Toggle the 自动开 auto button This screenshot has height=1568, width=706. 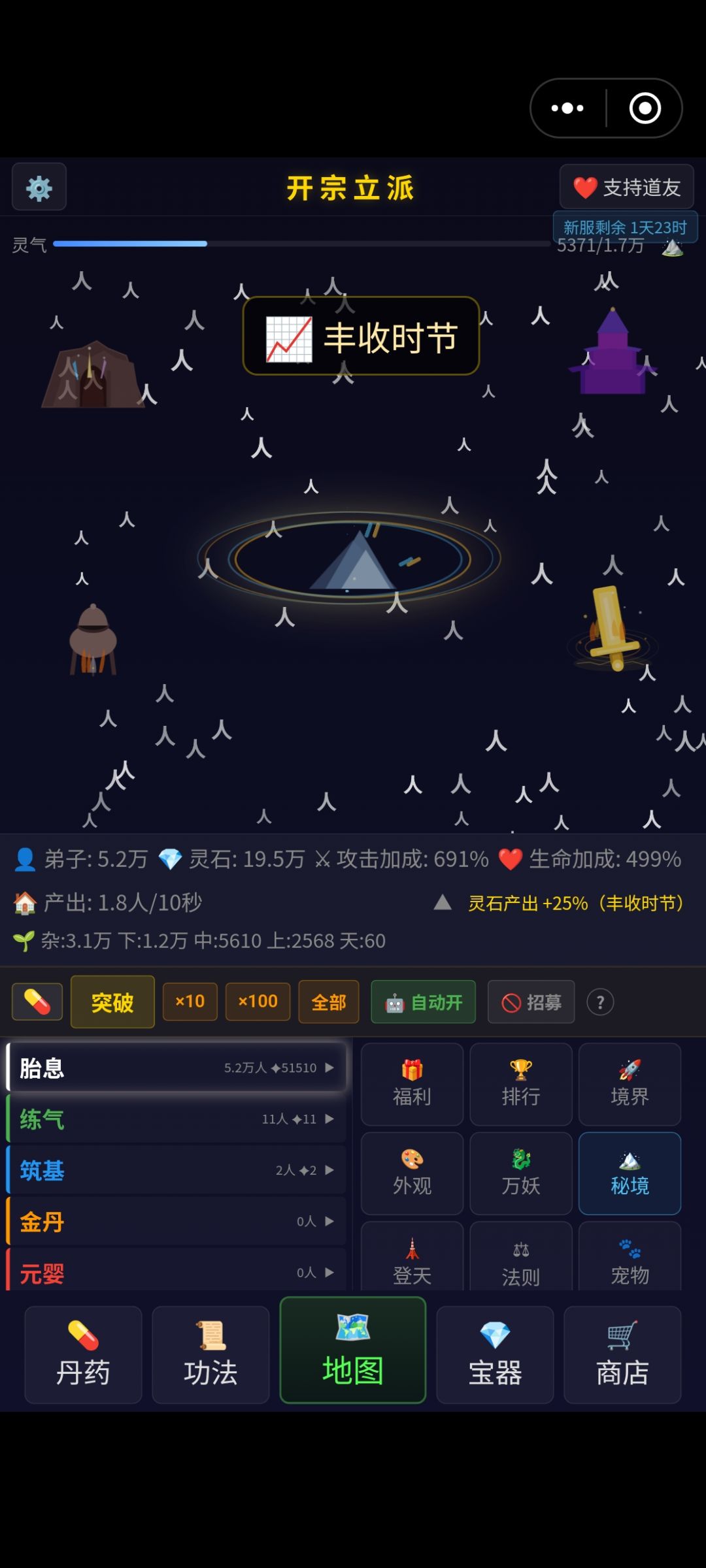tap(423, 1002)
